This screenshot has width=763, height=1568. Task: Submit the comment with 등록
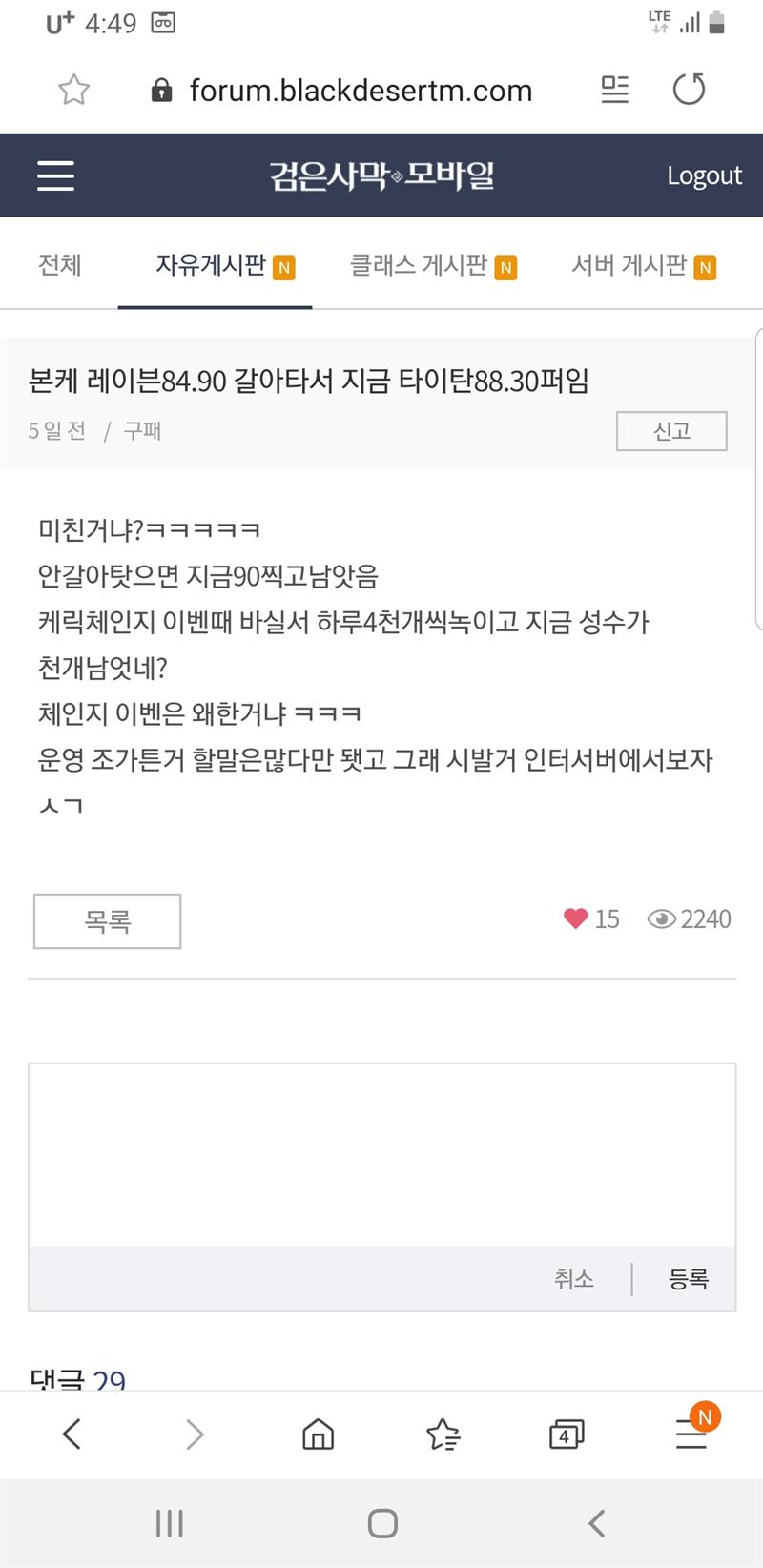click(689, 1279)
